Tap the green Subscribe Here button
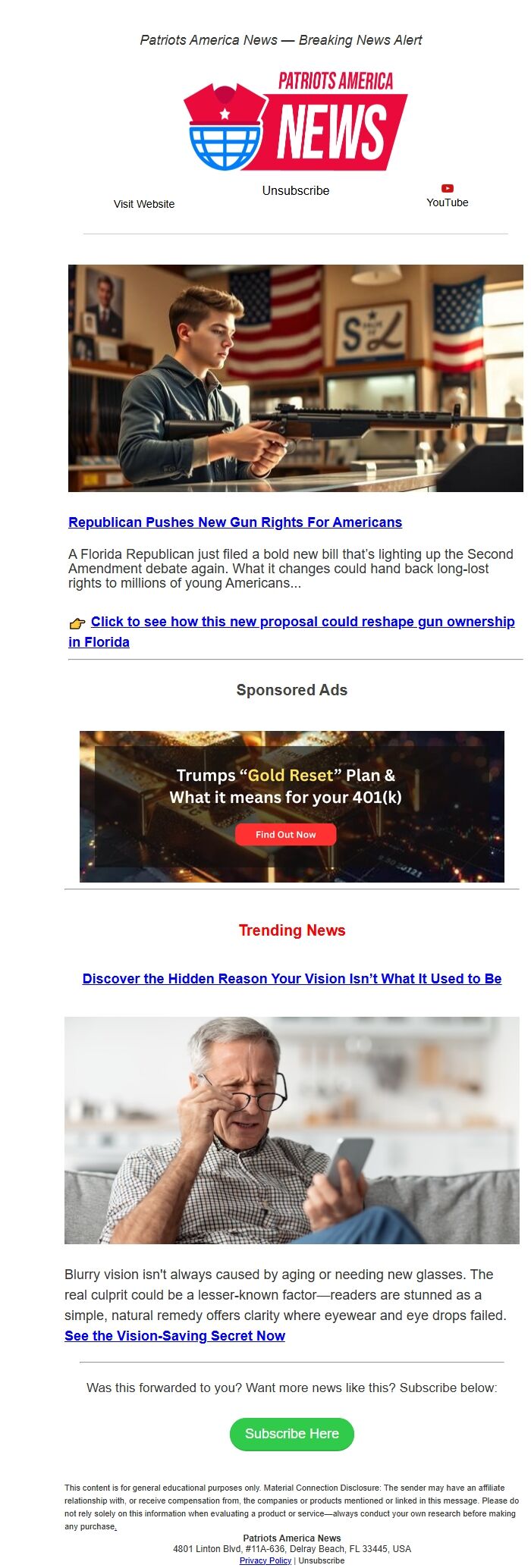This screenshot has height=1568, width=531. pyautogui.click(x=292, y=1434)
